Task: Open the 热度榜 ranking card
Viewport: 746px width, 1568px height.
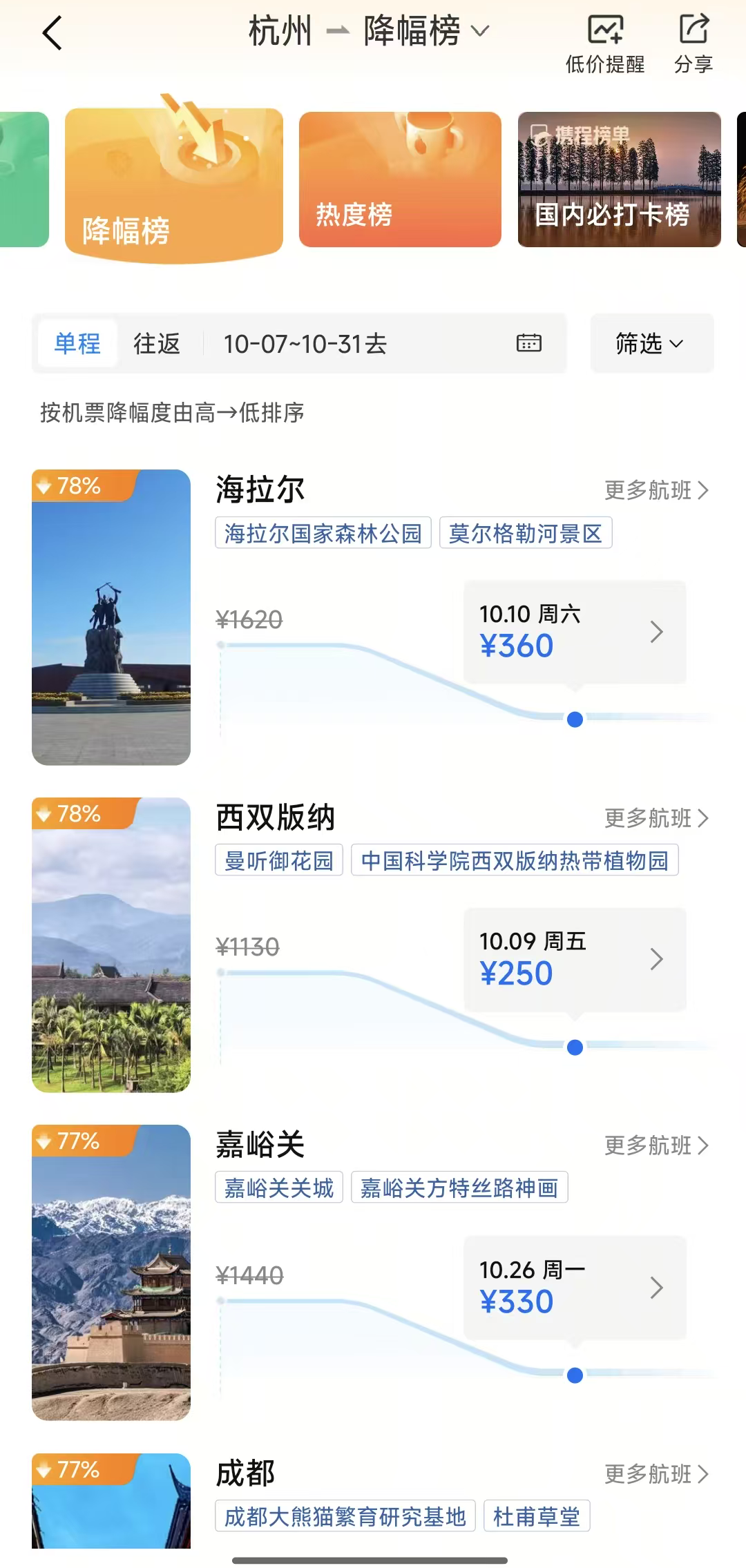Action: point(400,180)
